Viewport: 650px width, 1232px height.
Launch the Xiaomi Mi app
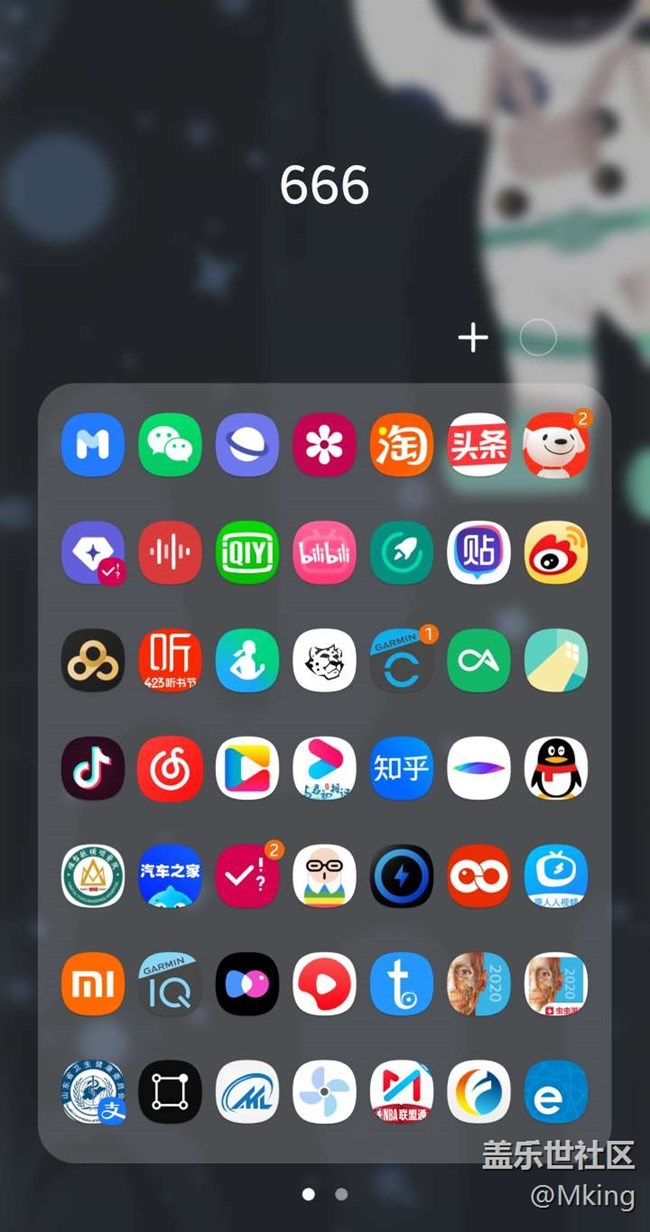pyautogui.click(x=93, y=984)
